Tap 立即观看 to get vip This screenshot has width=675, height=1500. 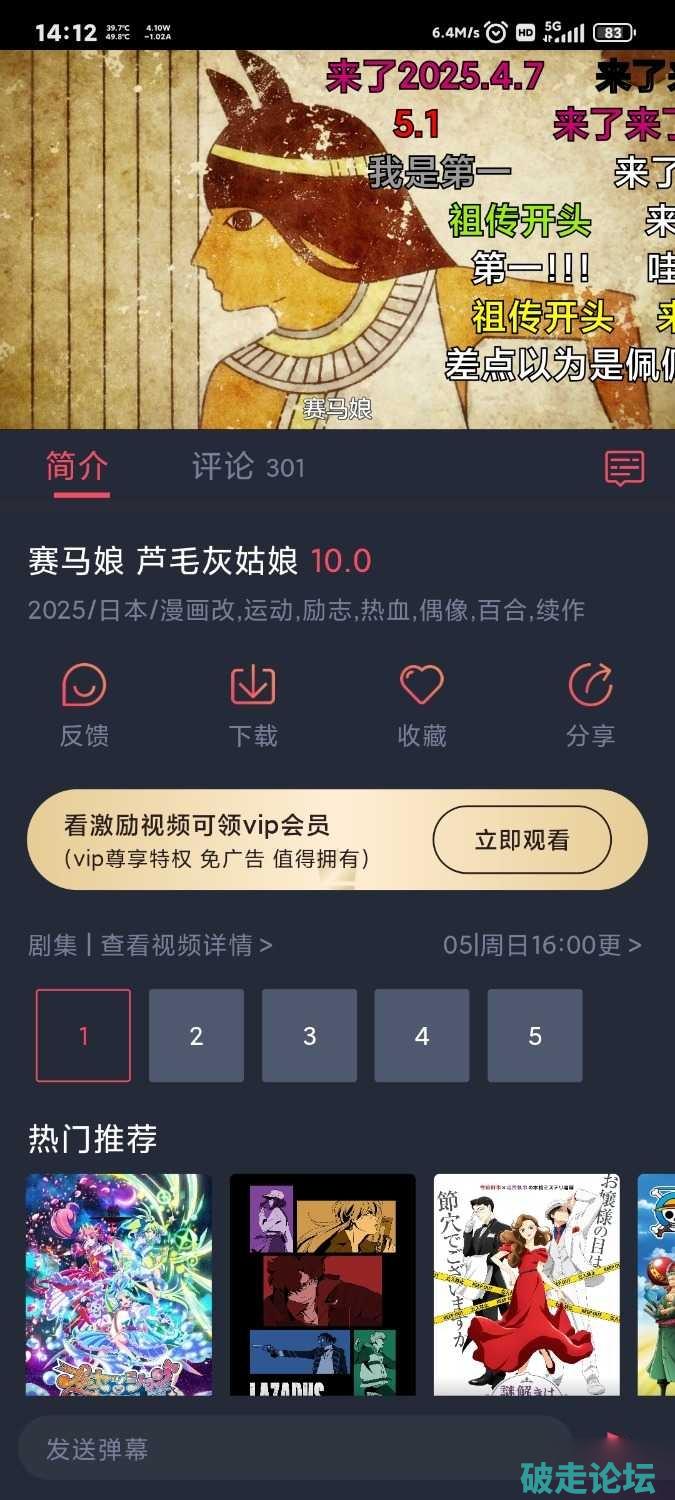pyautogui.click(x=521, y=840)
